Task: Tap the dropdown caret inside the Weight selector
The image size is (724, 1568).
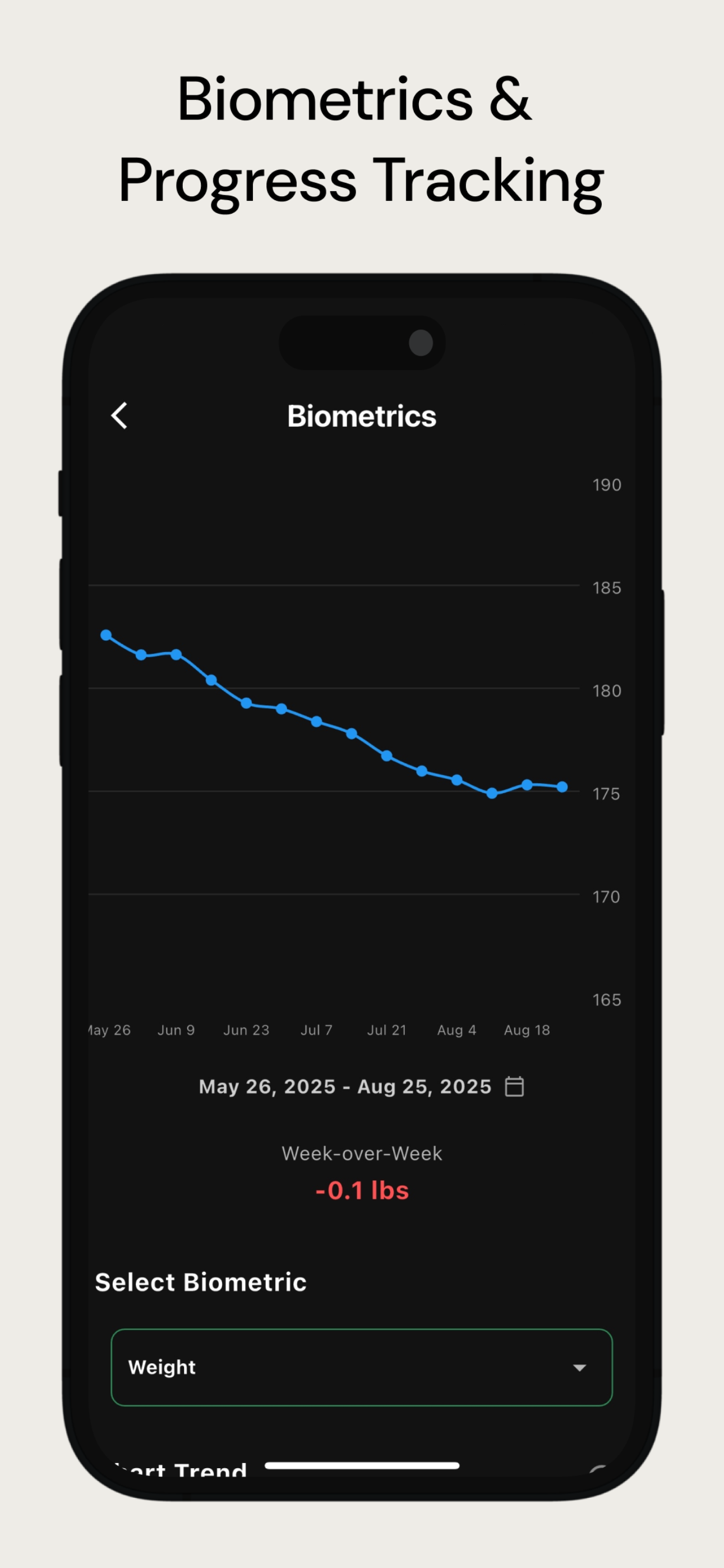Action: 579,1367
